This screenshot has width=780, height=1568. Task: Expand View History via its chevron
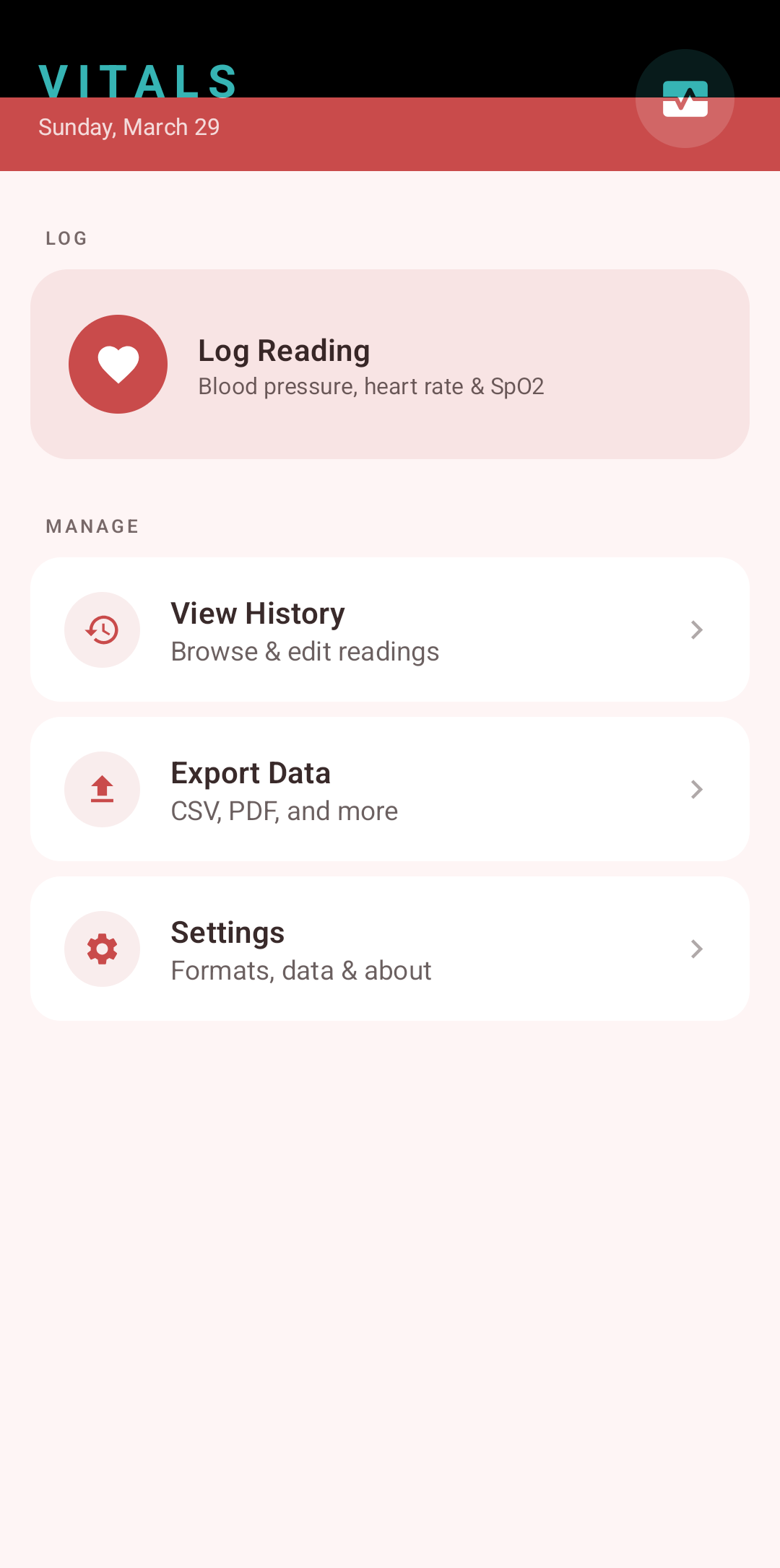point(695,630)
